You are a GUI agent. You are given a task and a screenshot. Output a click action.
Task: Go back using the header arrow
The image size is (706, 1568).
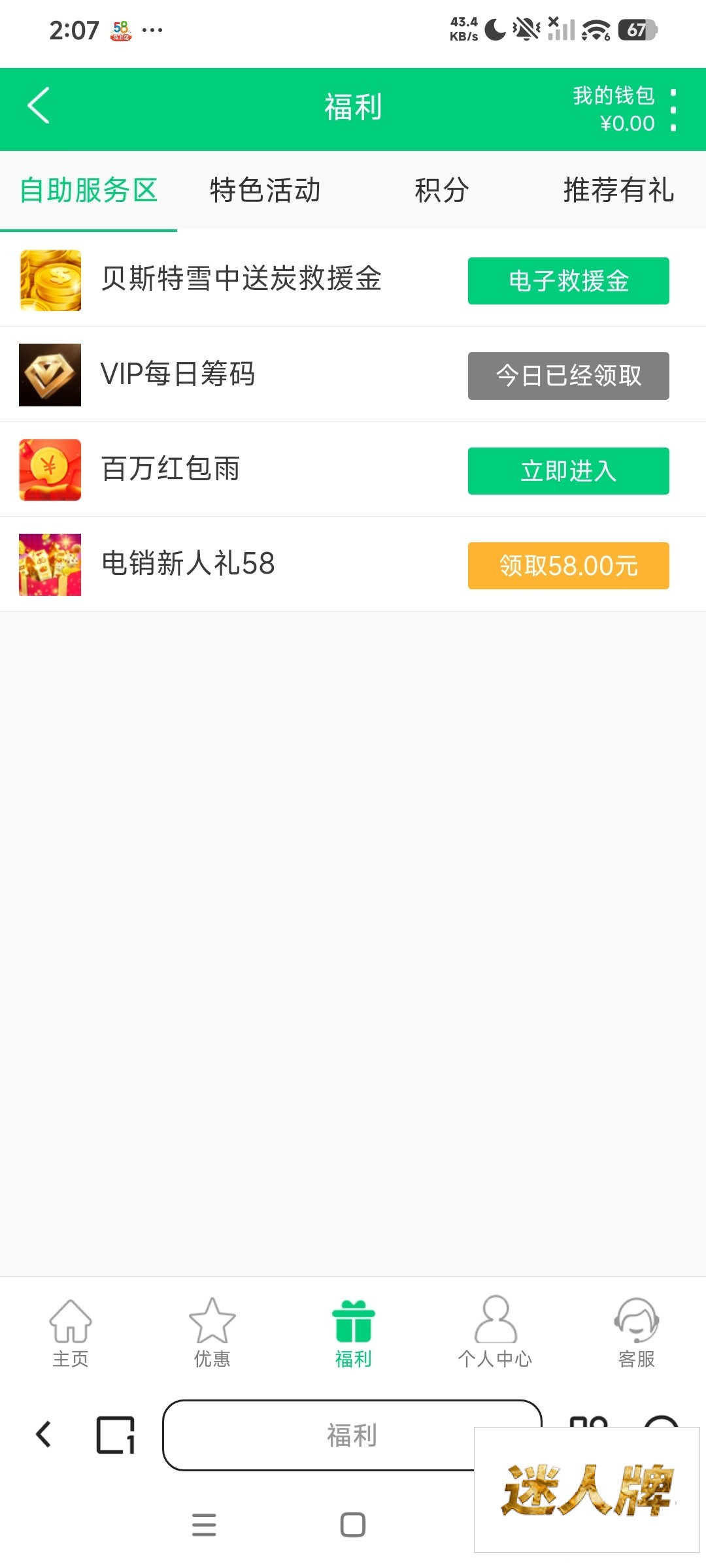coord(39,106)
